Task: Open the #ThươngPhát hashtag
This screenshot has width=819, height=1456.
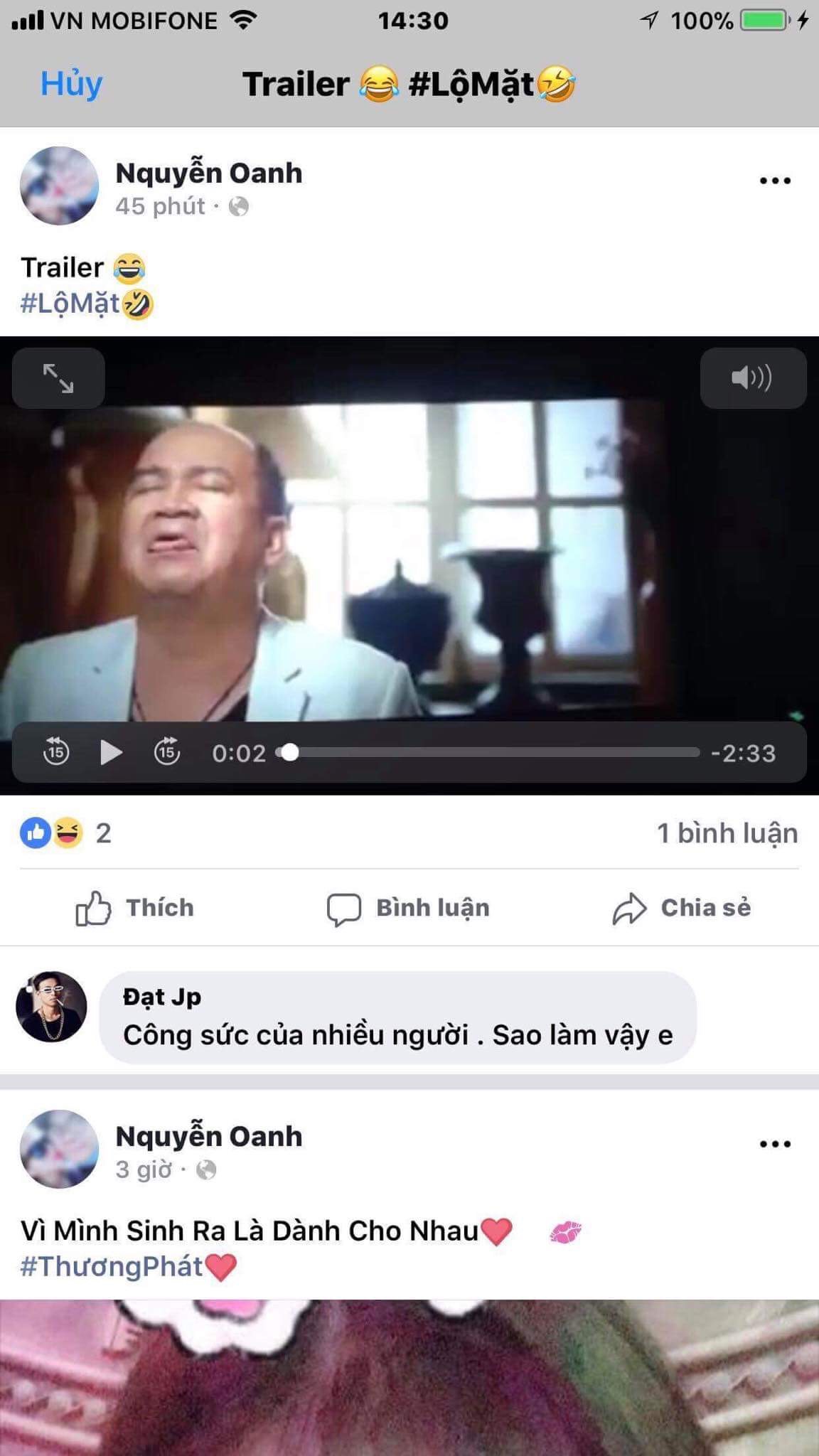Action: click(x=112, y=1266)
